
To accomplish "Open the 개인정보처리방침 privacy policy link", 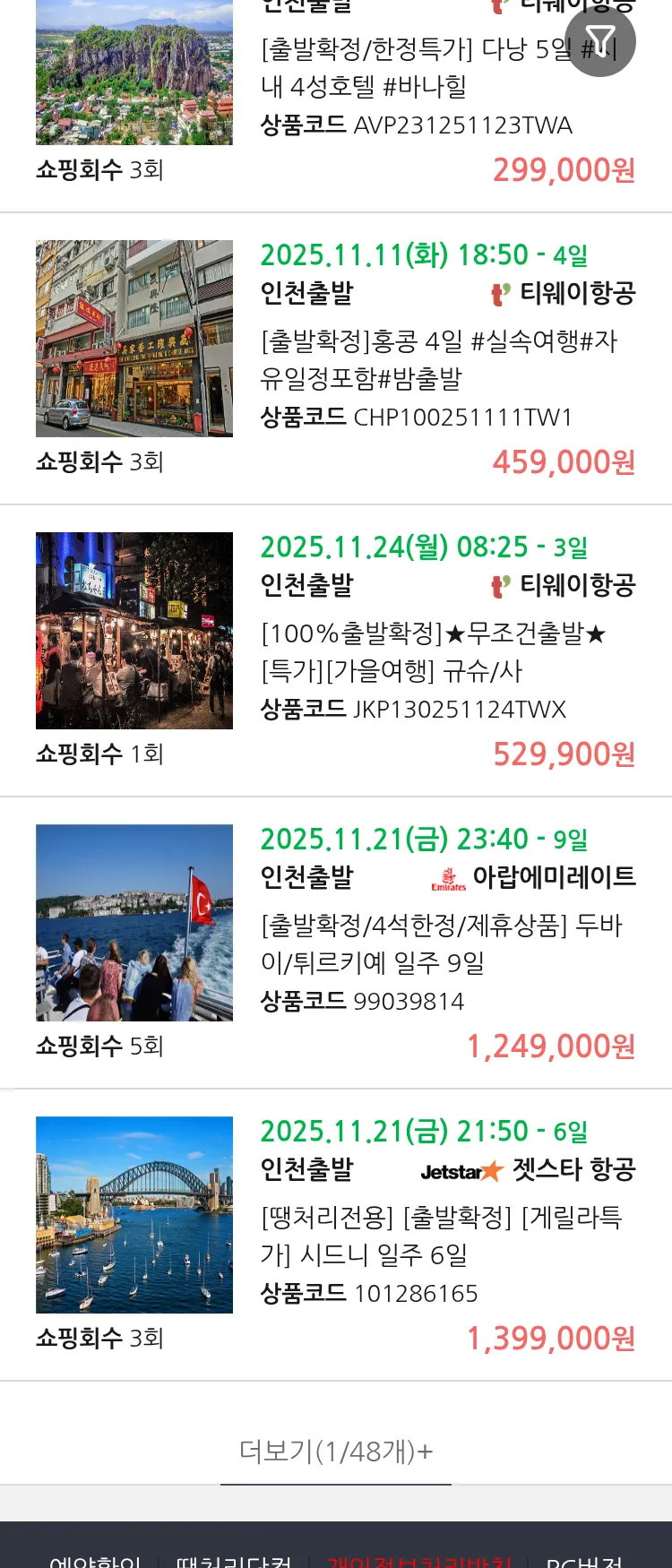I will click(419, 1560).
